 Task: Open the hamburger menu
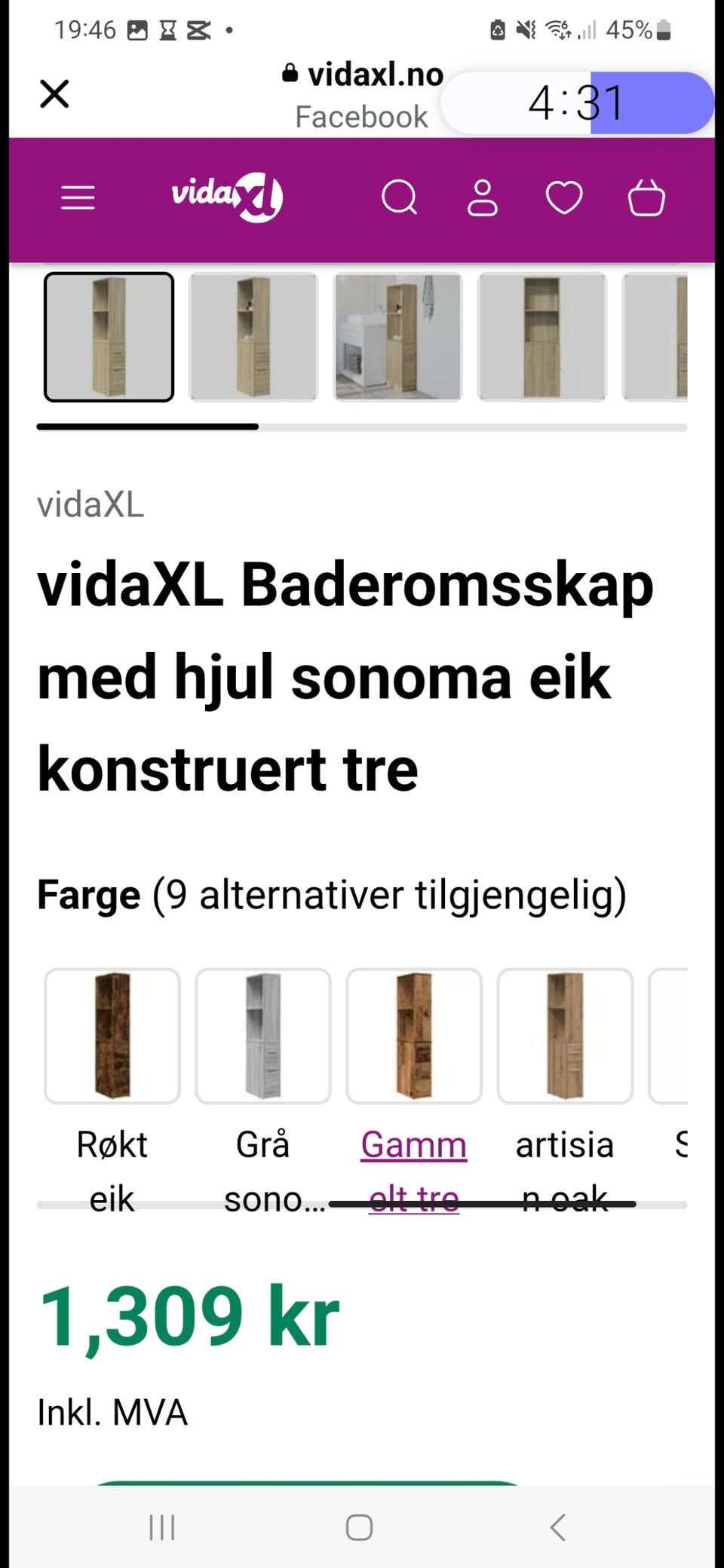pos(78,198)
